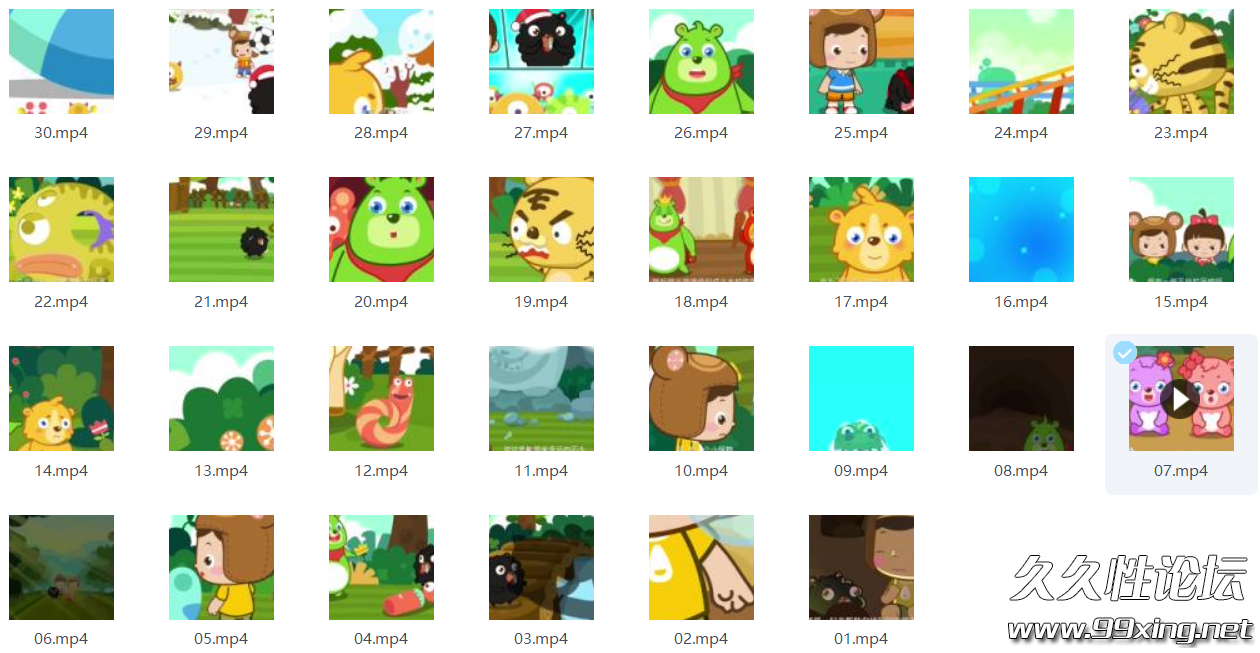Open the 22.mp4 file
The width and height of the screenshot is (1260, 653).
tap(61, 230)
